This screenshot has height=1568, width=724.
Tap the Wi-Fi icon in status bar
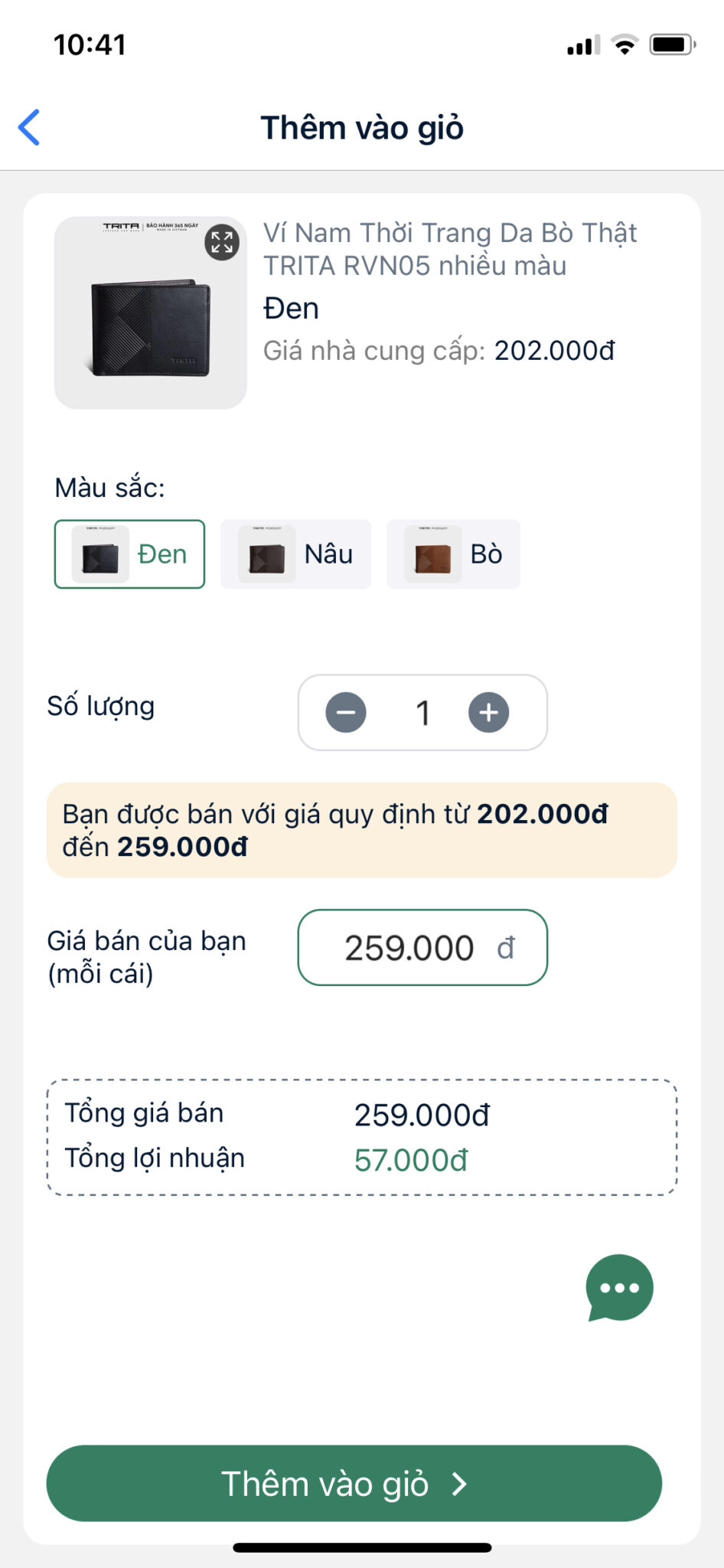(625, 46)
